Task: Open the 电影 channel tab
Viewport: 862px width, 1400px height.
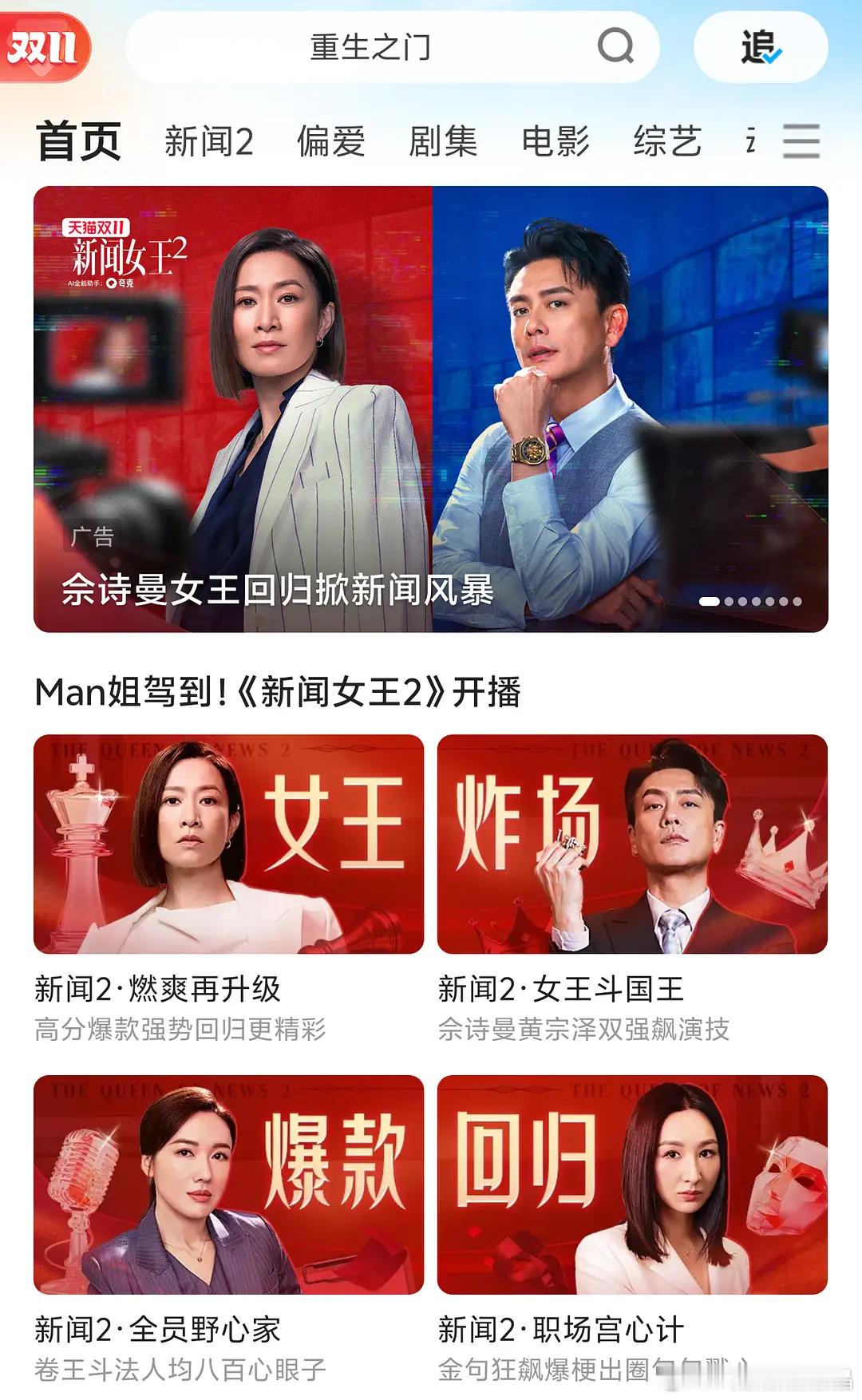Action: tap(556, 140)
